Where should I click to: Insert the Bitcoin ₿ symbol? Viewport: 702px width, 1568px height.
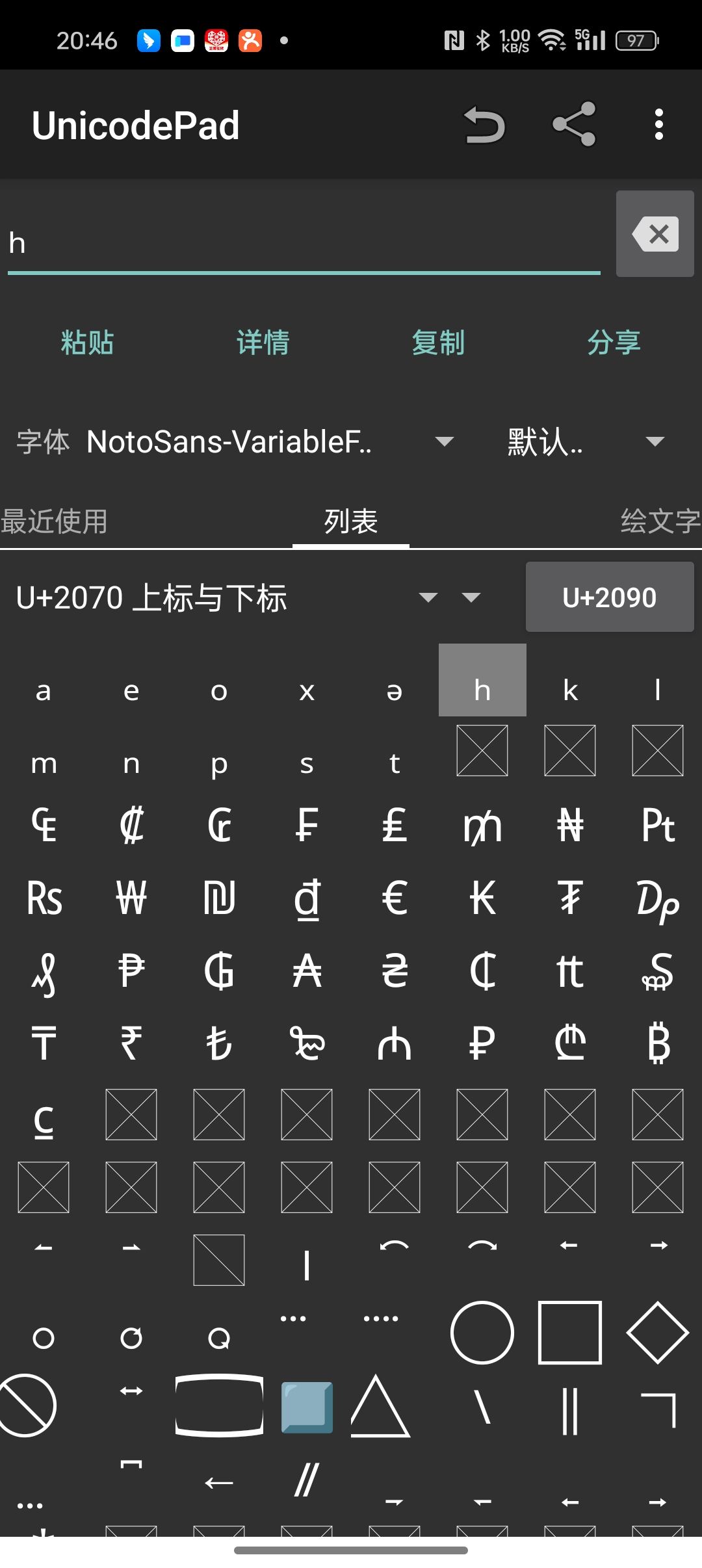pyautogui.click(x=658, y=1043)
